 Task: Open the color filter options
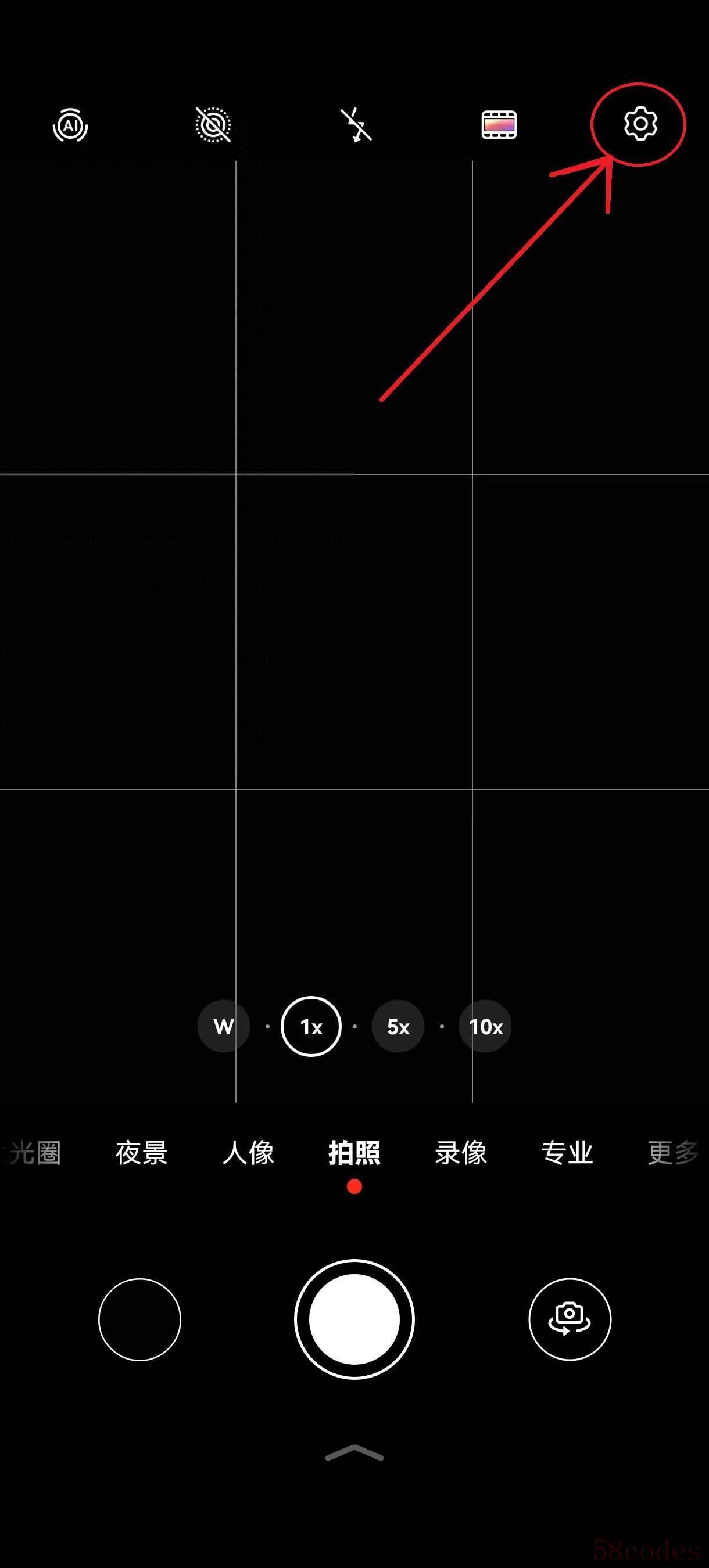click(x=499, y=125)
